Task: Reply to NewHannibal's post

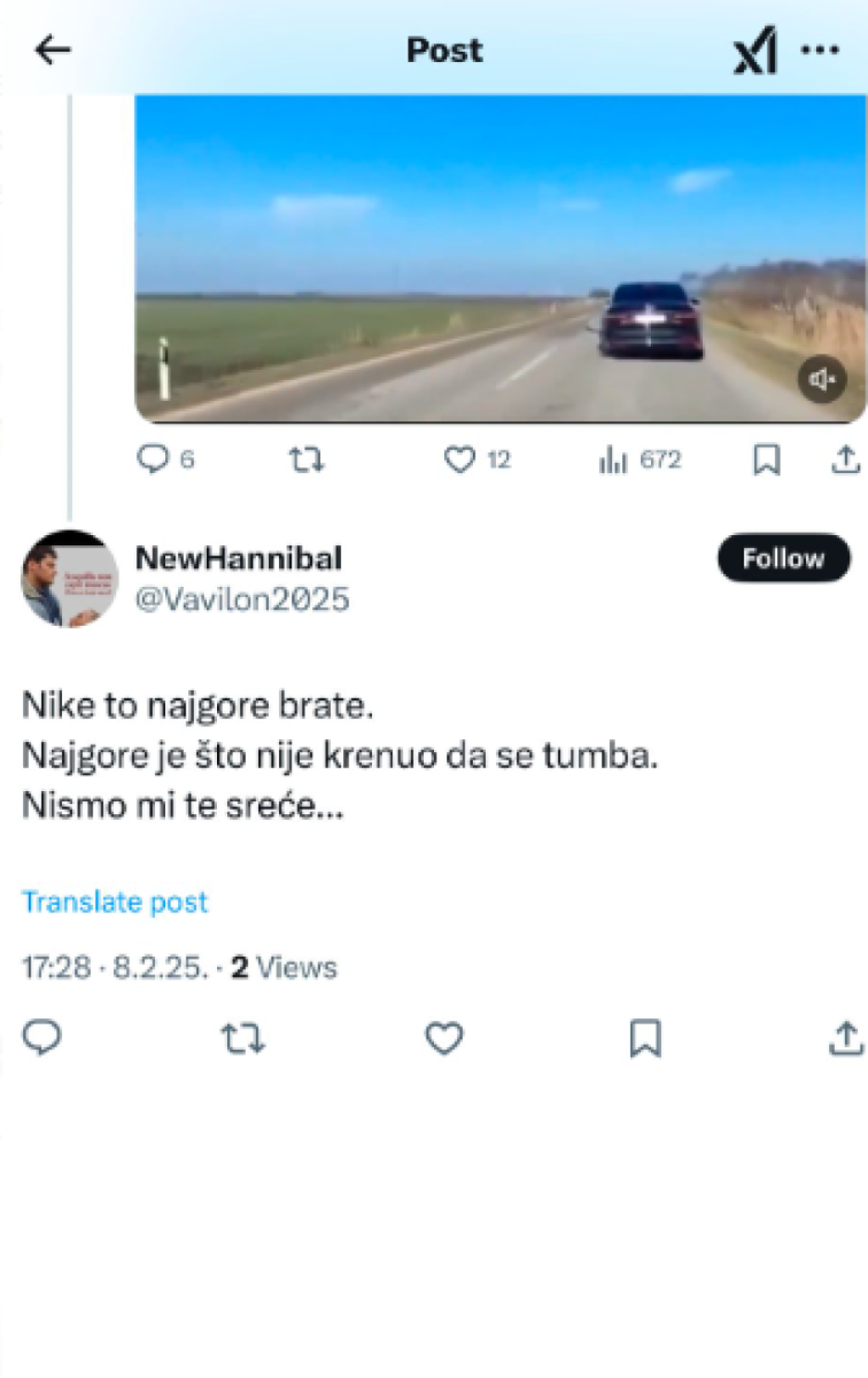Action: click(x=42, y=1037)
